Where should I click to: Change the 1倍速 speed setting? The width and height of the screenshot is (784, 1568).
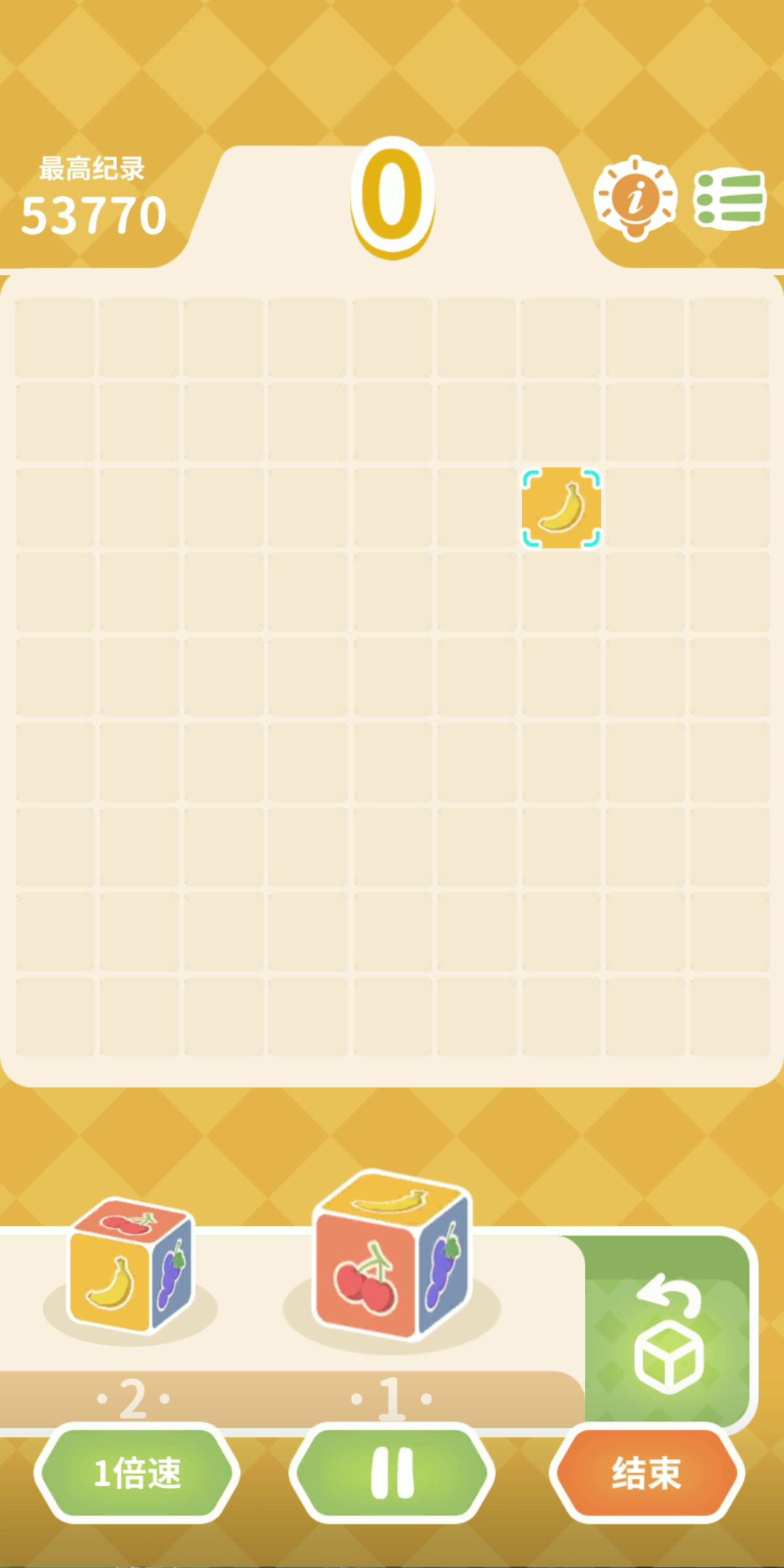point(137,1473)
